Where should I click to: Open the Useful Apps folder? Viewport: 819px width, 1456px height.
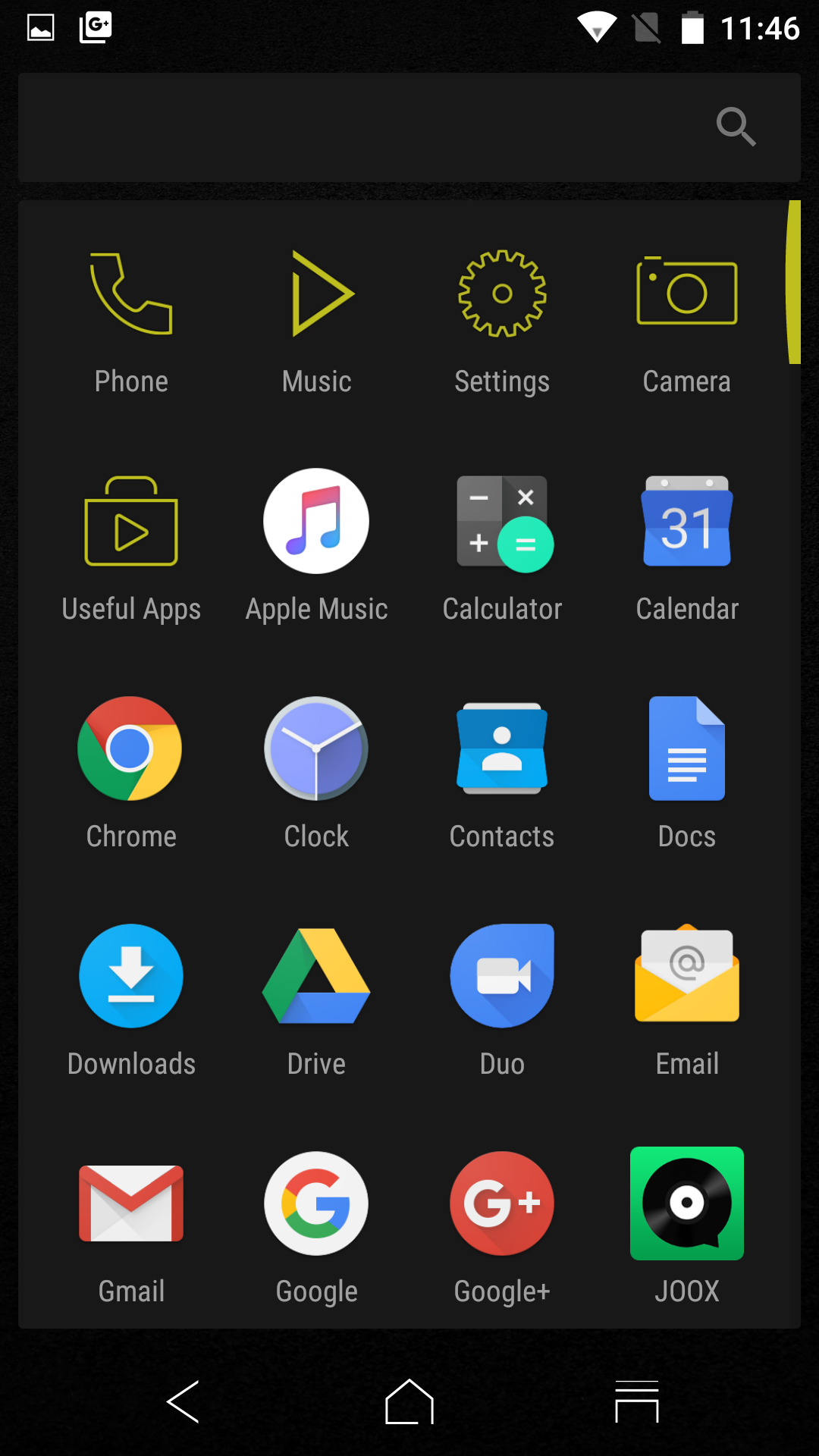[x=131, y=522]
